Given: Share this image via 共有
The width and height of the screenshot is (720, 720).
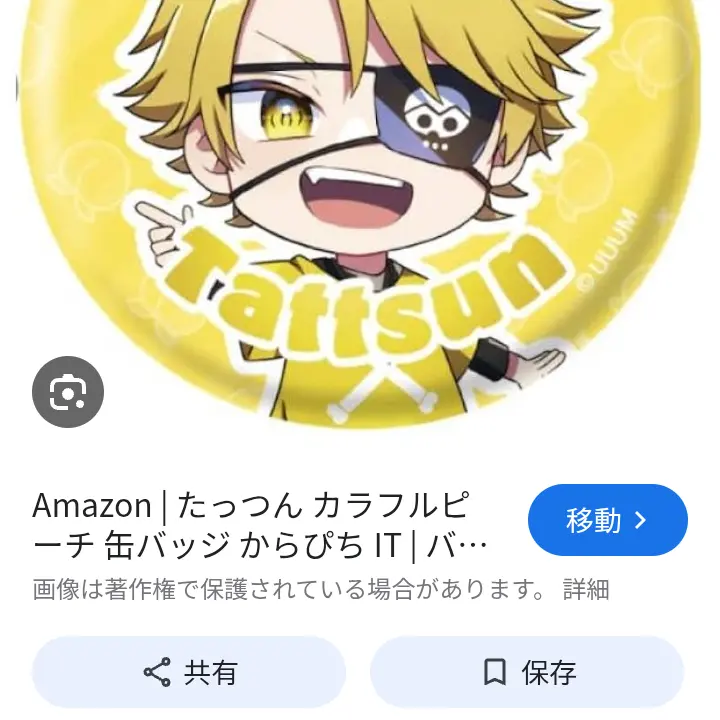Looking at the screenshot, I should click(x=189, y=672).
